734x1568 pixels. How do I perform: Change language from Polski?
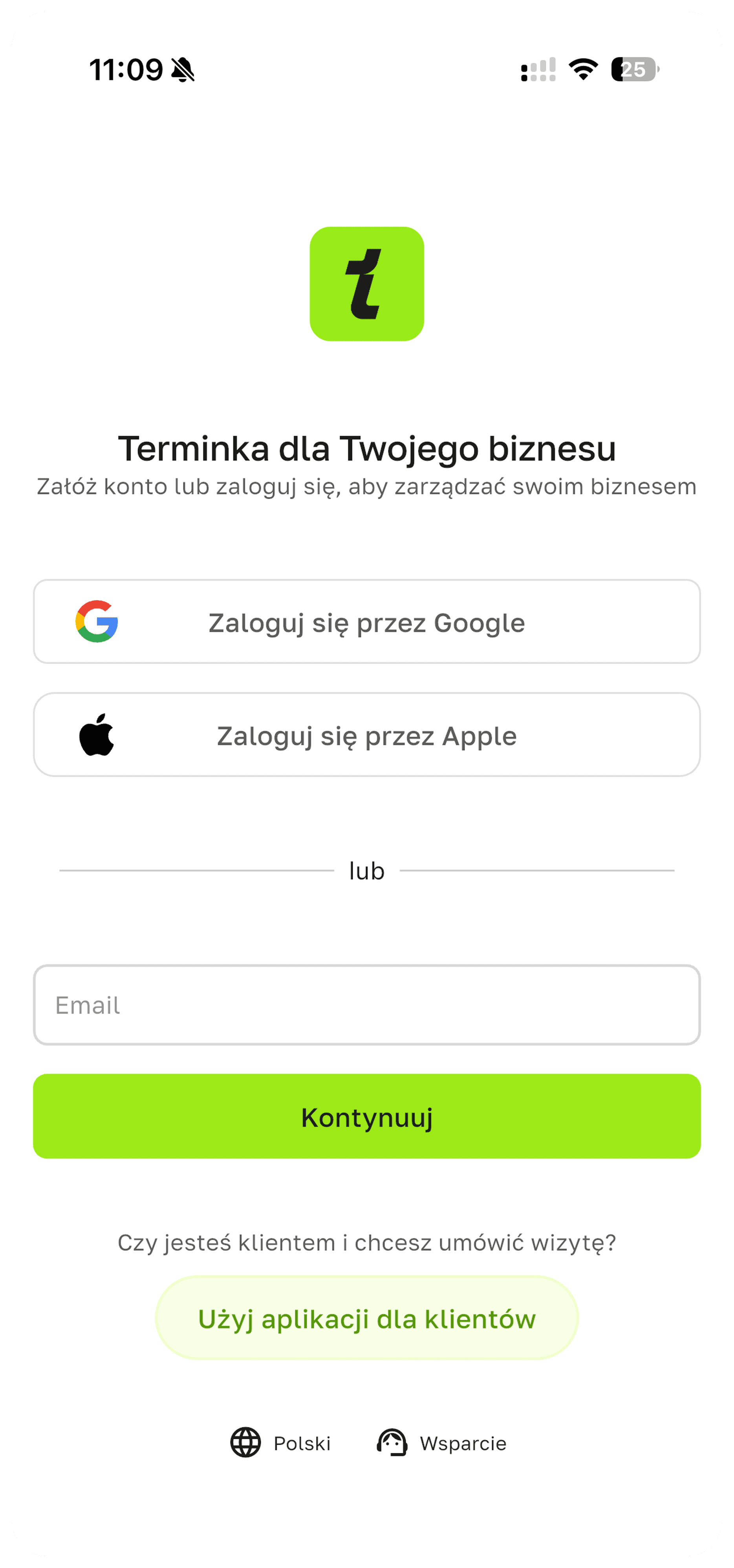tap(280, 1443)
